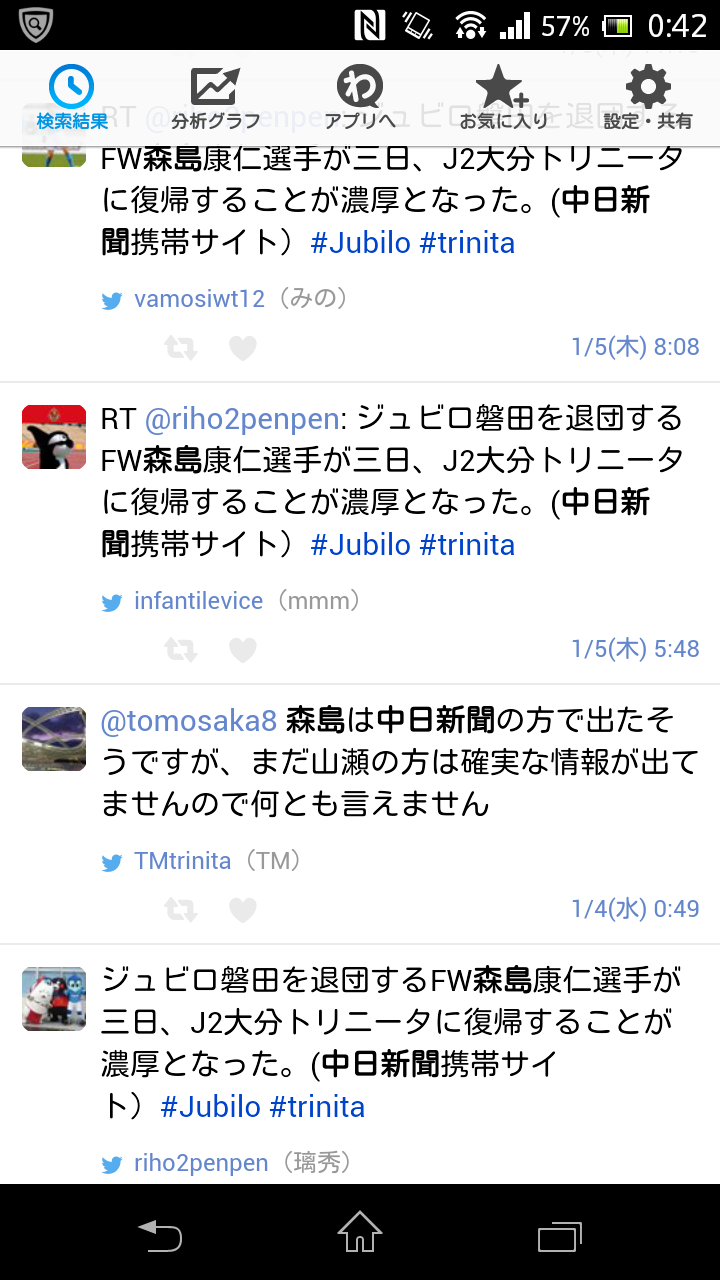This screenshot has width=720, height=1280.
Task: Open the infantilevice user profile link
Action: 198,601
